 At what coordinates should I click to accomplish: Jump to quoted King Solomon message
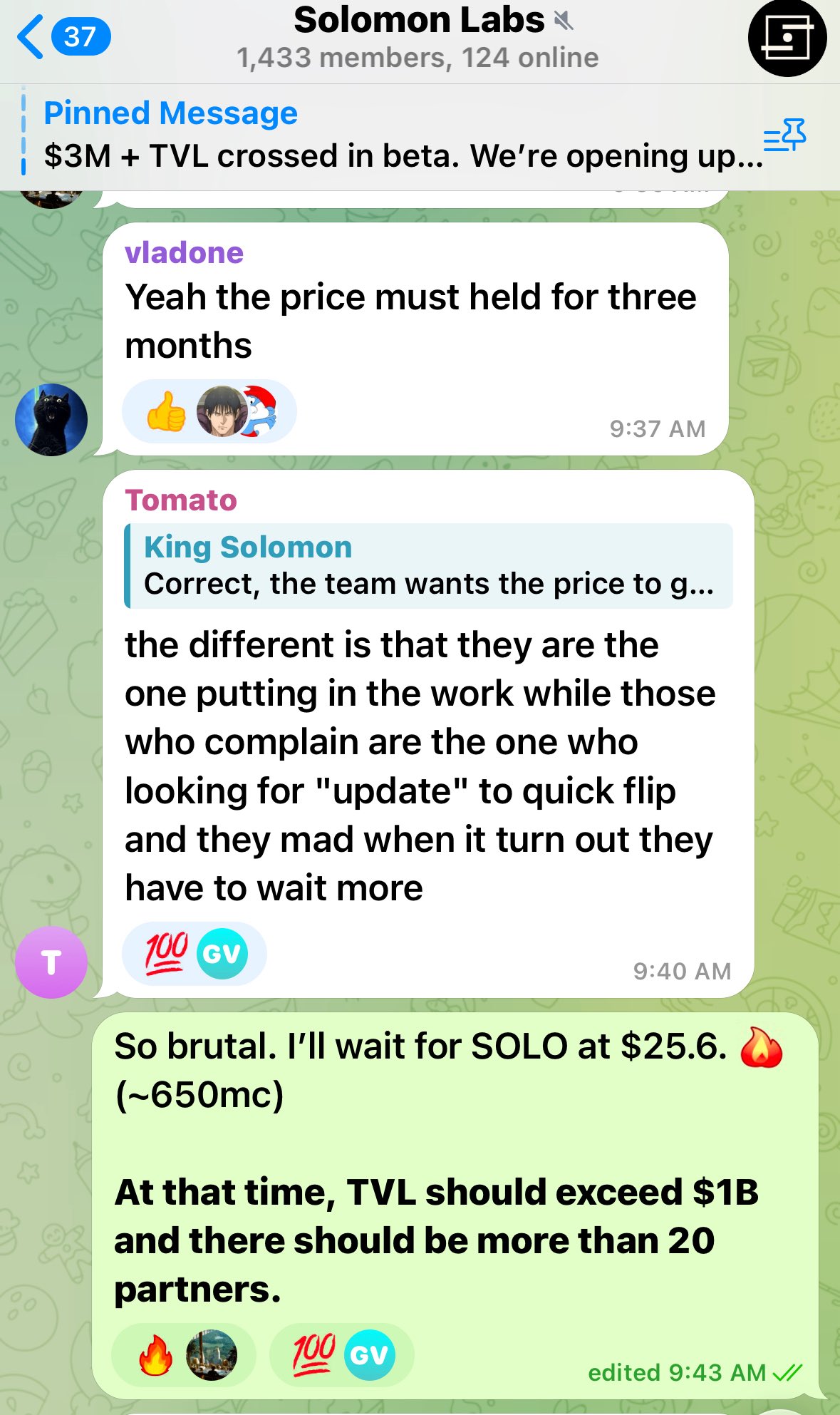click(x=427, y=566)
